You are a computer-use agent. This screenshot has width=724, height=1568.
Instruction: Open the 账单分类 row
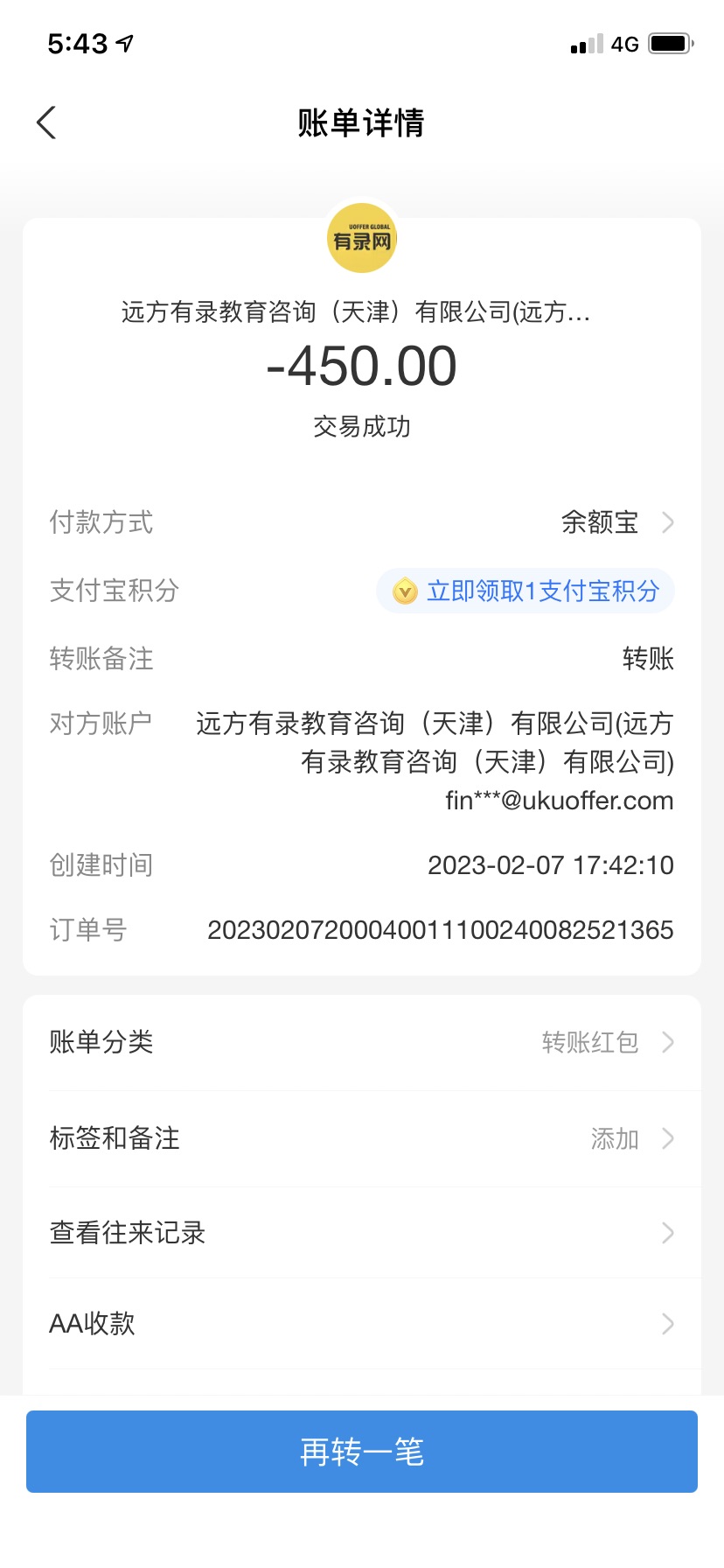[362, 1042]
